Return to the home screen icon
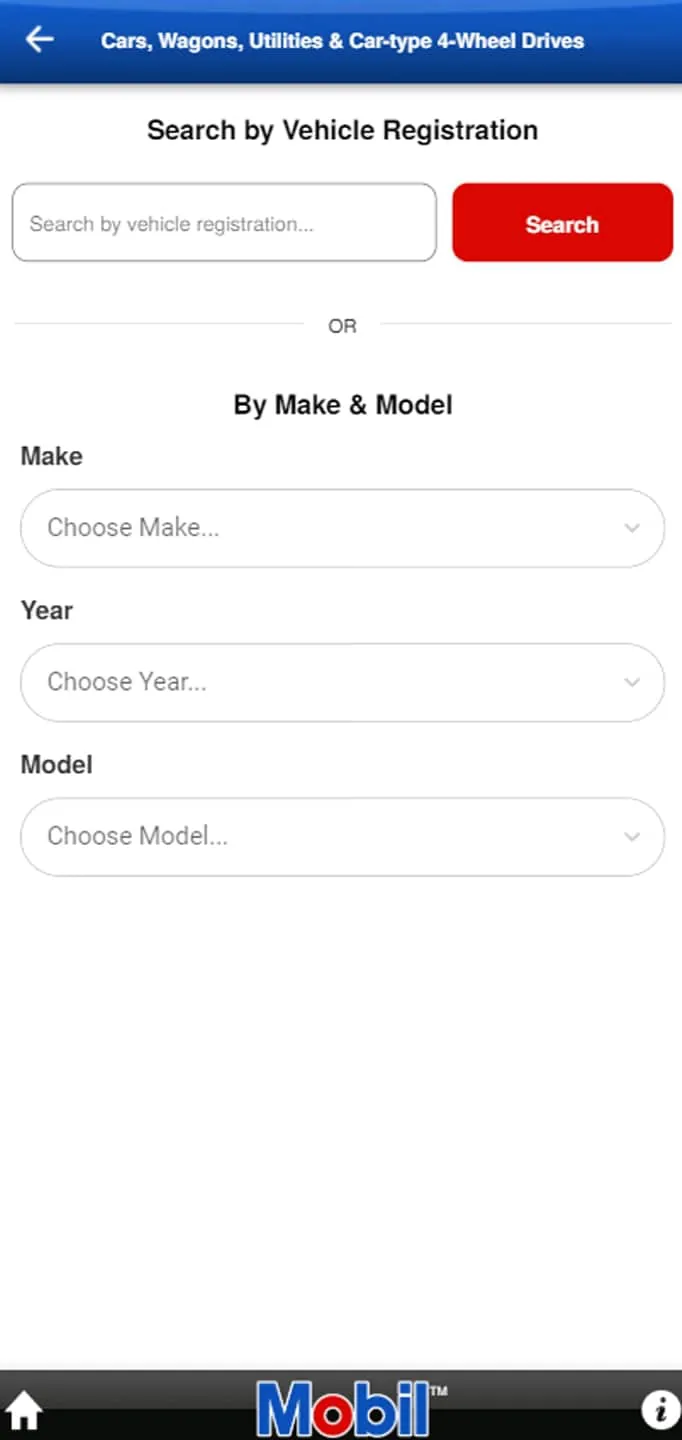Image resolution: width=682 pixels, height=1440 pixels. (24, 1411)
